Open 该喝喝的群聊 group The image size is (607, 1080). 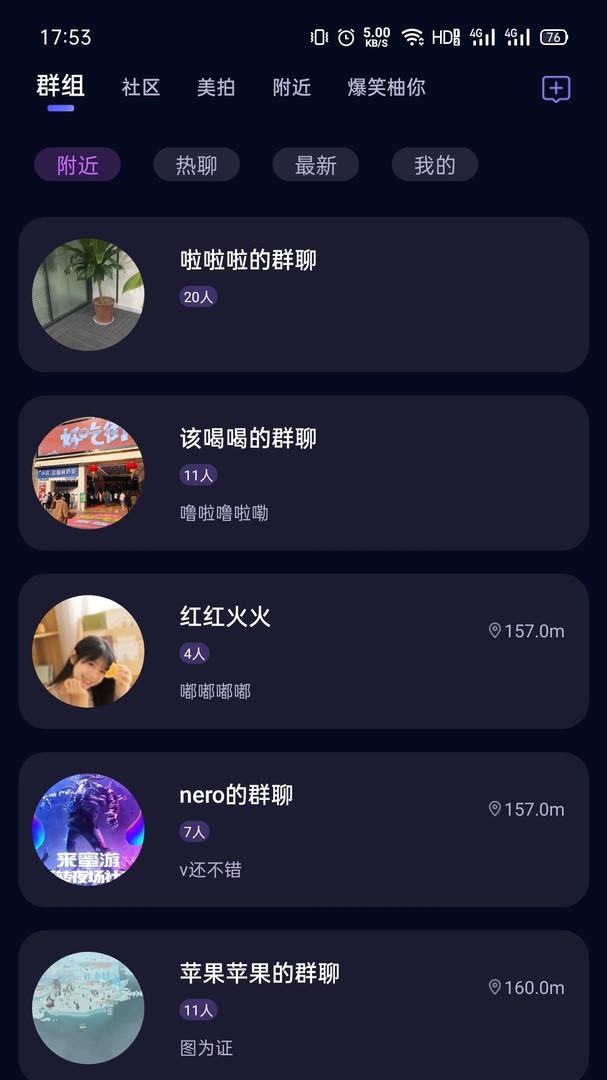[x=303, y=473]
